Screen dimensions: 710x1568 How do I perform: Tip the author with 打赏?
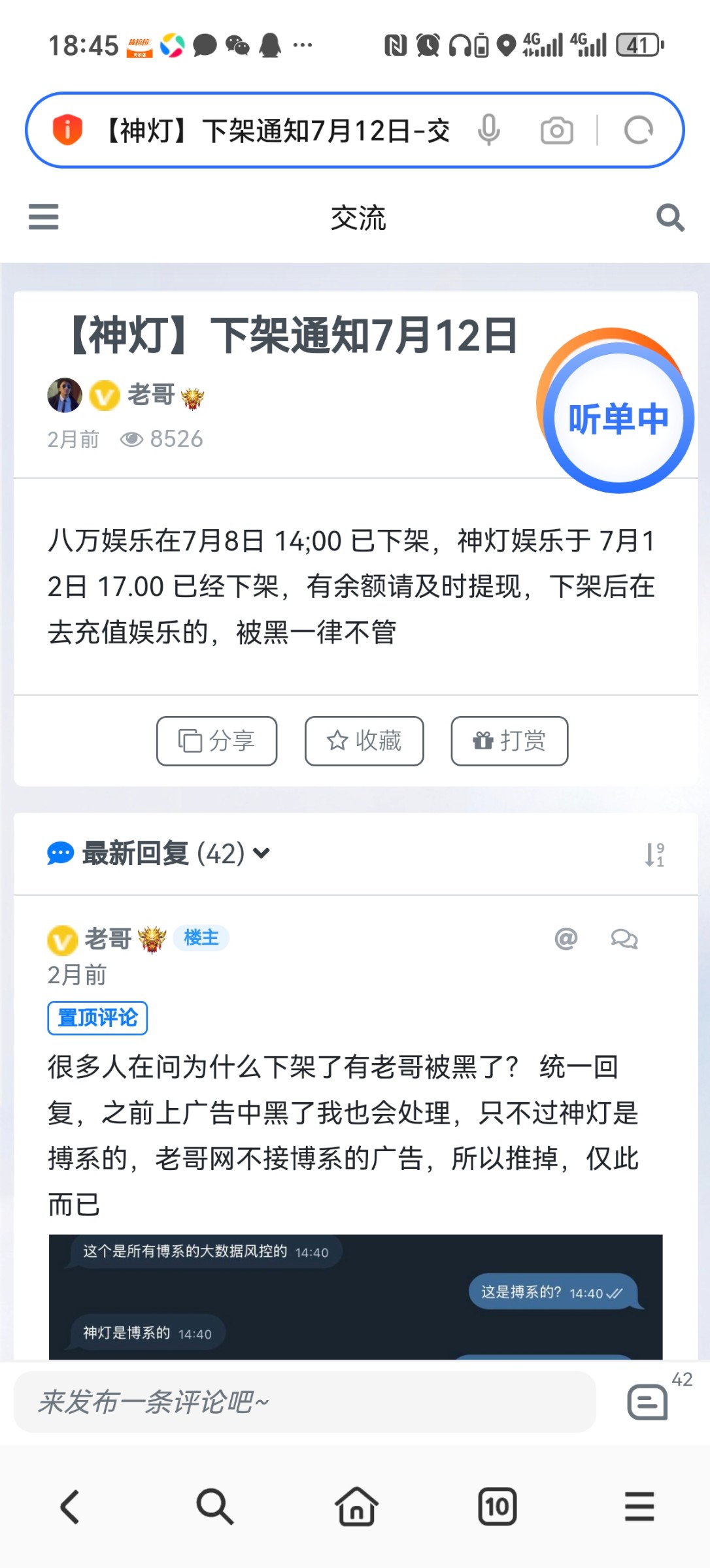pos(509,741)
